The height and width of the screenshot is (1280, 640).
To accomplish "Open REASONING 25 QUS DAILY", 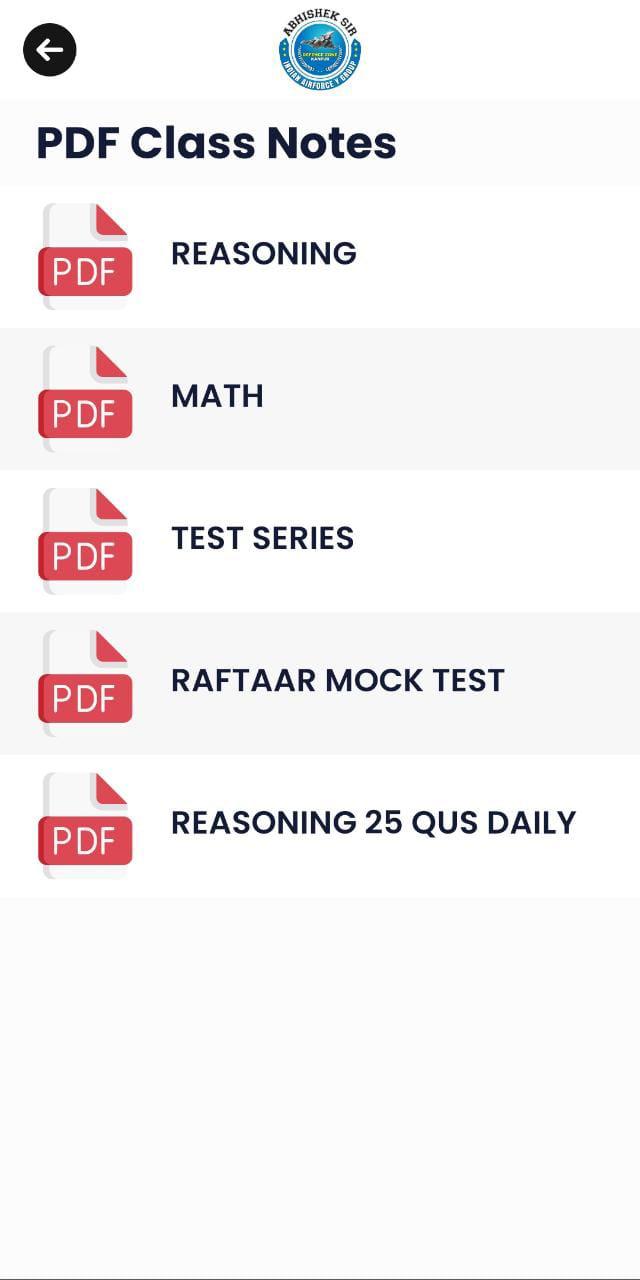I will coord(373,823).
